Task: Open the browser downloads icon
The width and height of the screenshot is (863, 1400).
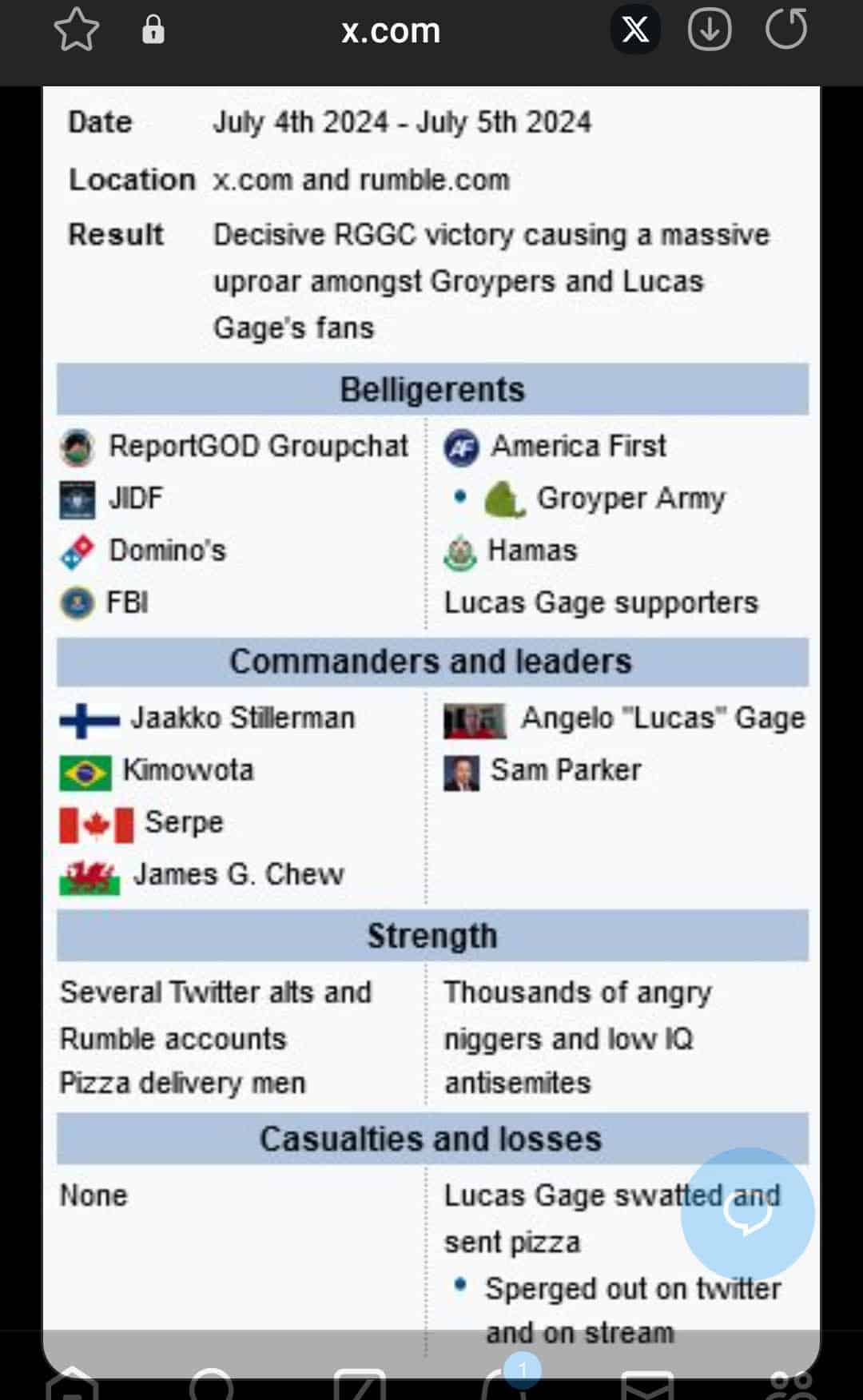Action: click(x=710, y=30)
